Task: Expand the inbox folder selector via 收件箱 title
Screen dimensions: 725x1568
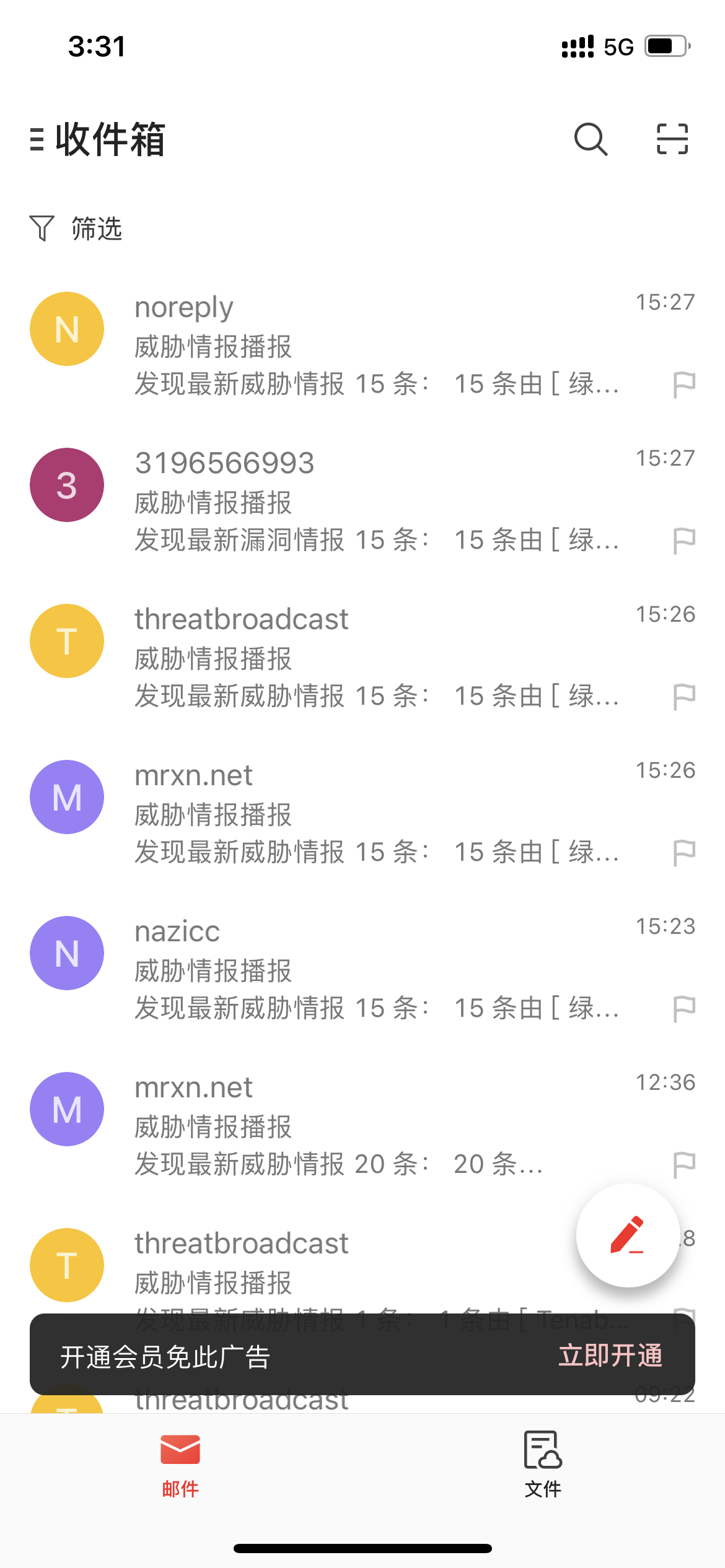Action: (x=110, y=140)
